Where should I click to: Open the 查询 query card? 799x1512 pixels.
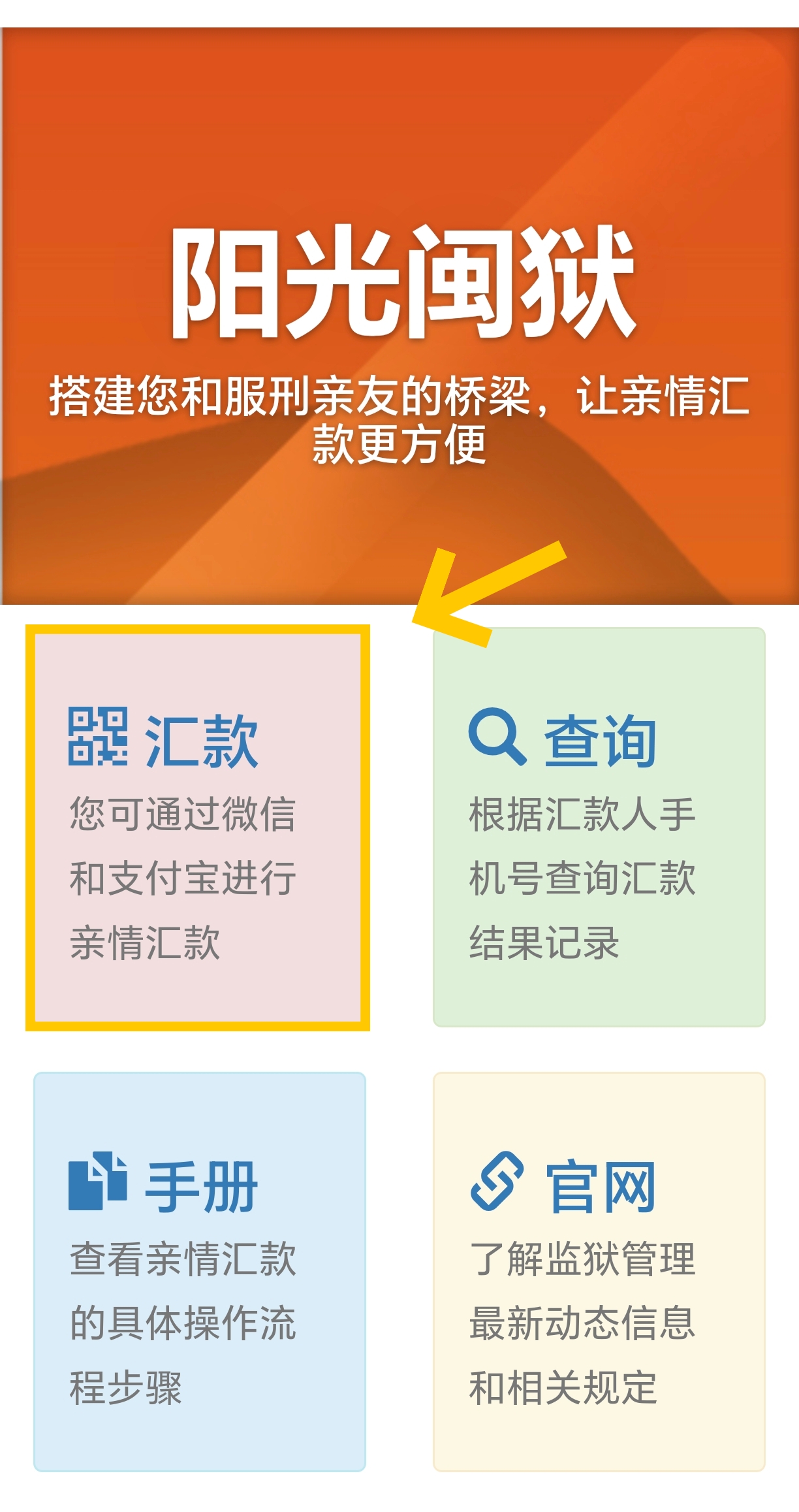(x=599, y=827)
